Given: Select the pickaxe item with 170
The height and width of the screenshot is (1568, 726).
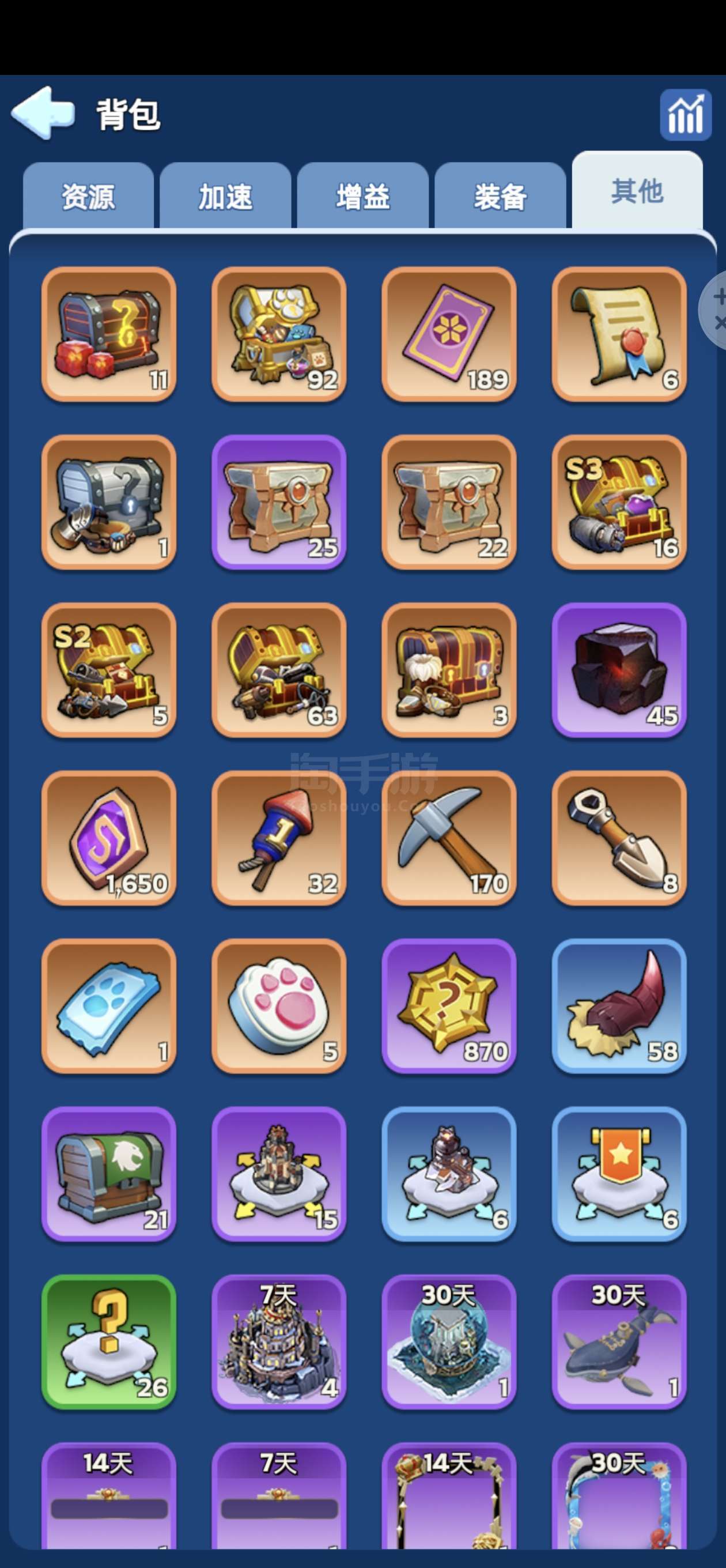Looking at the screenshot, I should click(448, 838).
